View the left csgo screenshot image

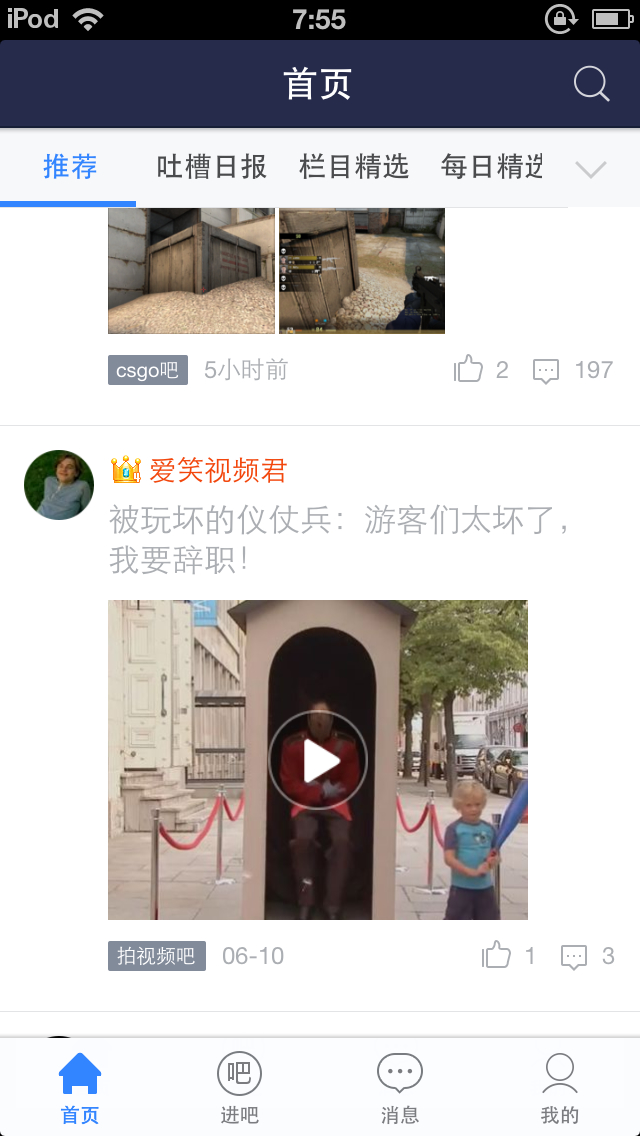(x=191, y=271)
